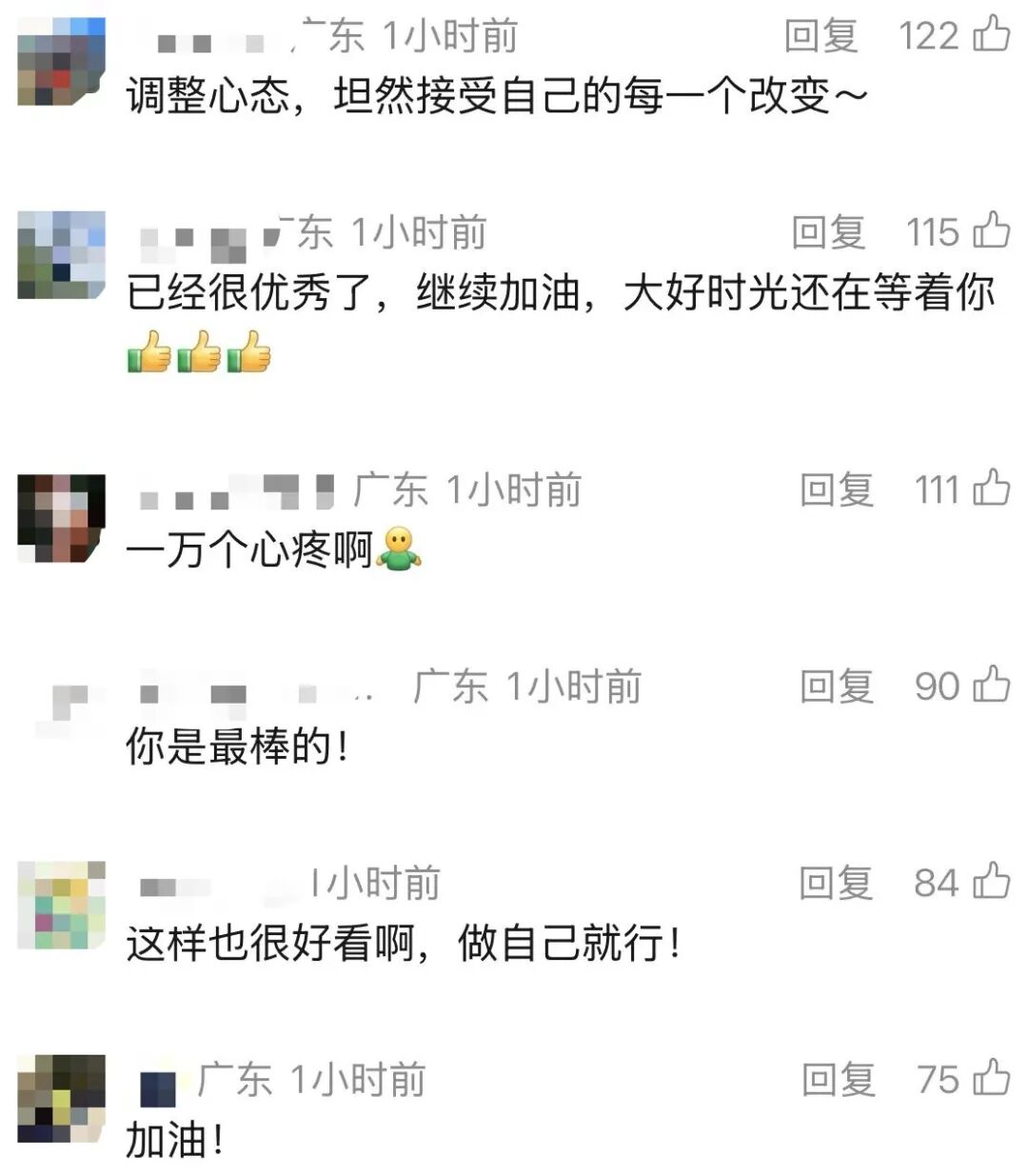View the profile picture beside 这样也很好看啊
1028x1176 pixels.
62,906
